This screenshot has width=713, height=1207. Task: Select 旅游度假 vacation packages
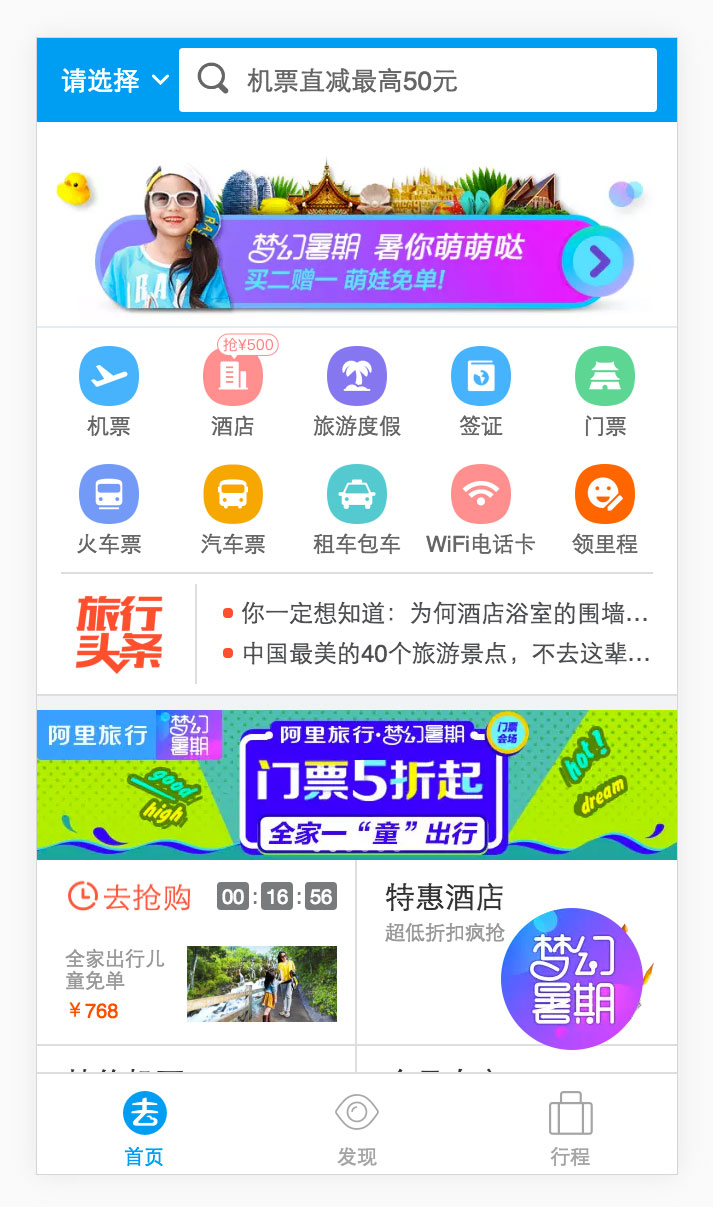click(x=357, y=392)
